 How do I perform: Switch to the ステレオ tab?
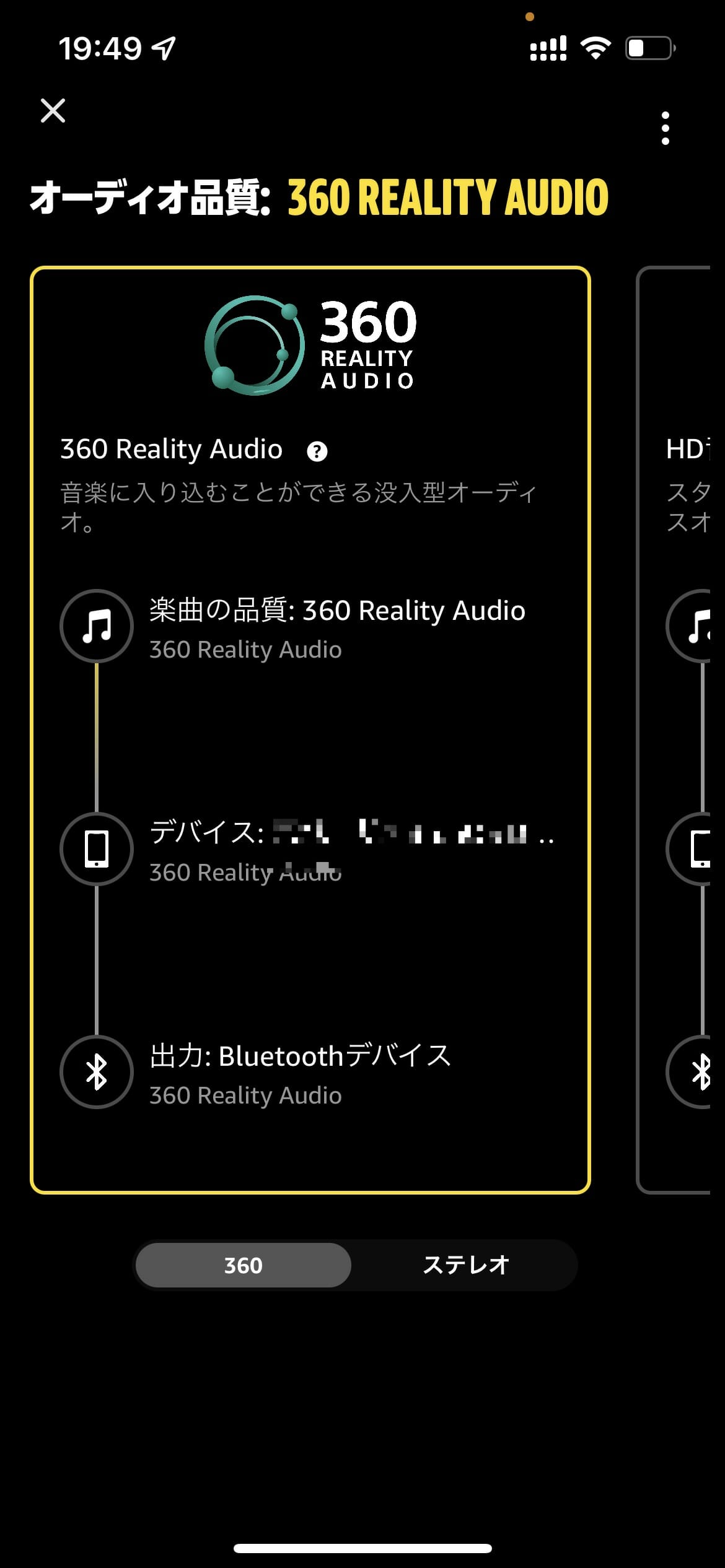point(465,1265)
